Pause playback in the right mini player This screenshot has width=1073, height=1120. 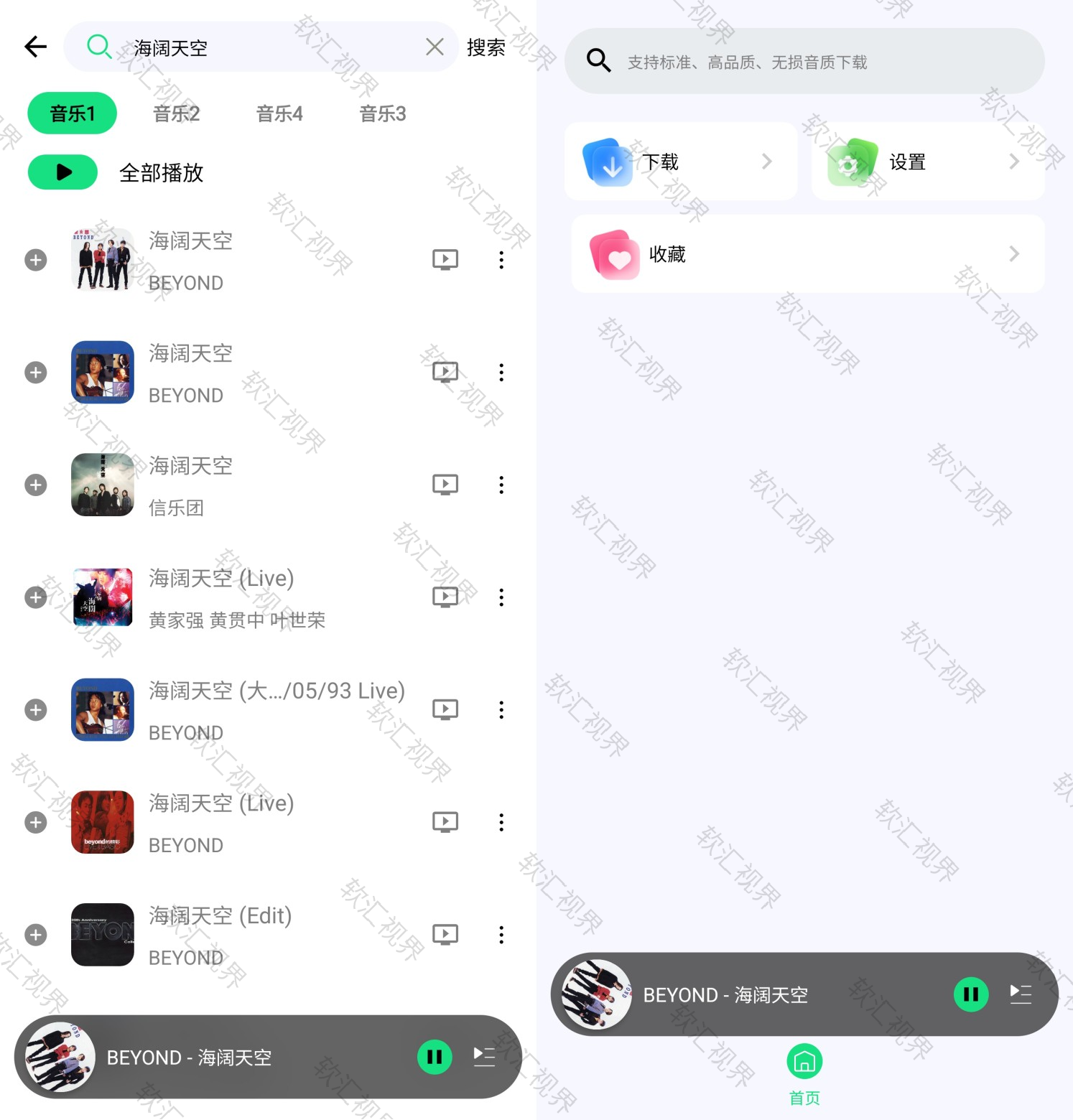click(x=971, y=995)
